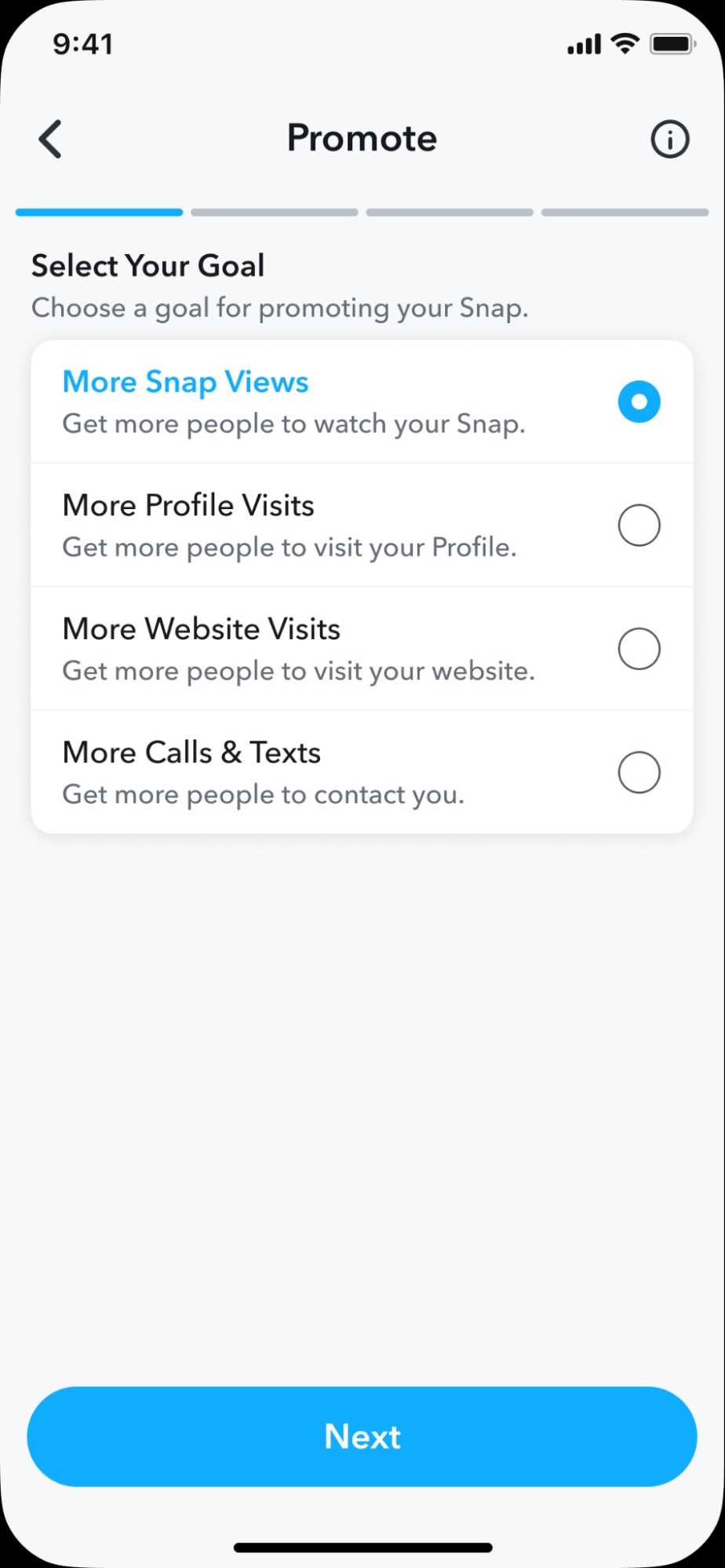725x1568 pixels.
Task: Tap the second step in the progress bar
Action: click(x=274, y=212)
